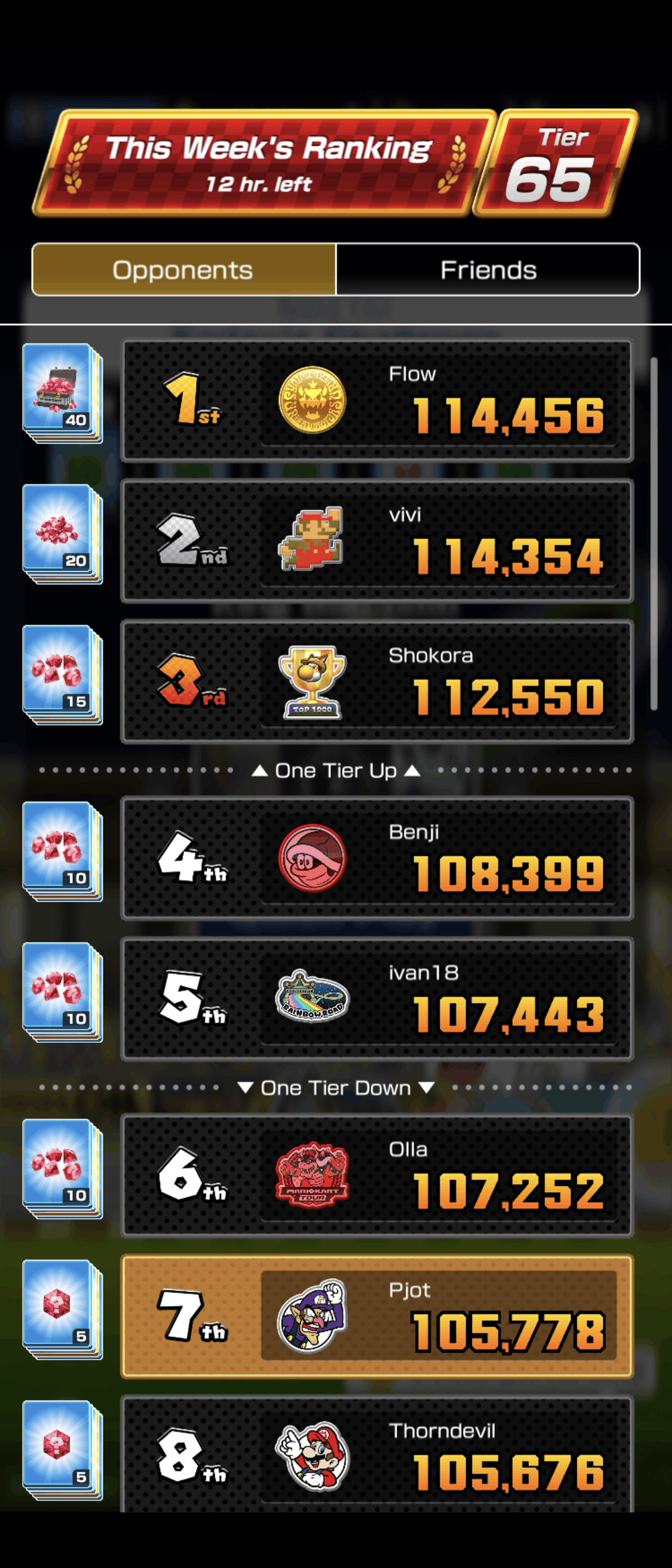View Olla's sixth place entry
This screenshot has height=1568, width=672.
coord(377,1175)
